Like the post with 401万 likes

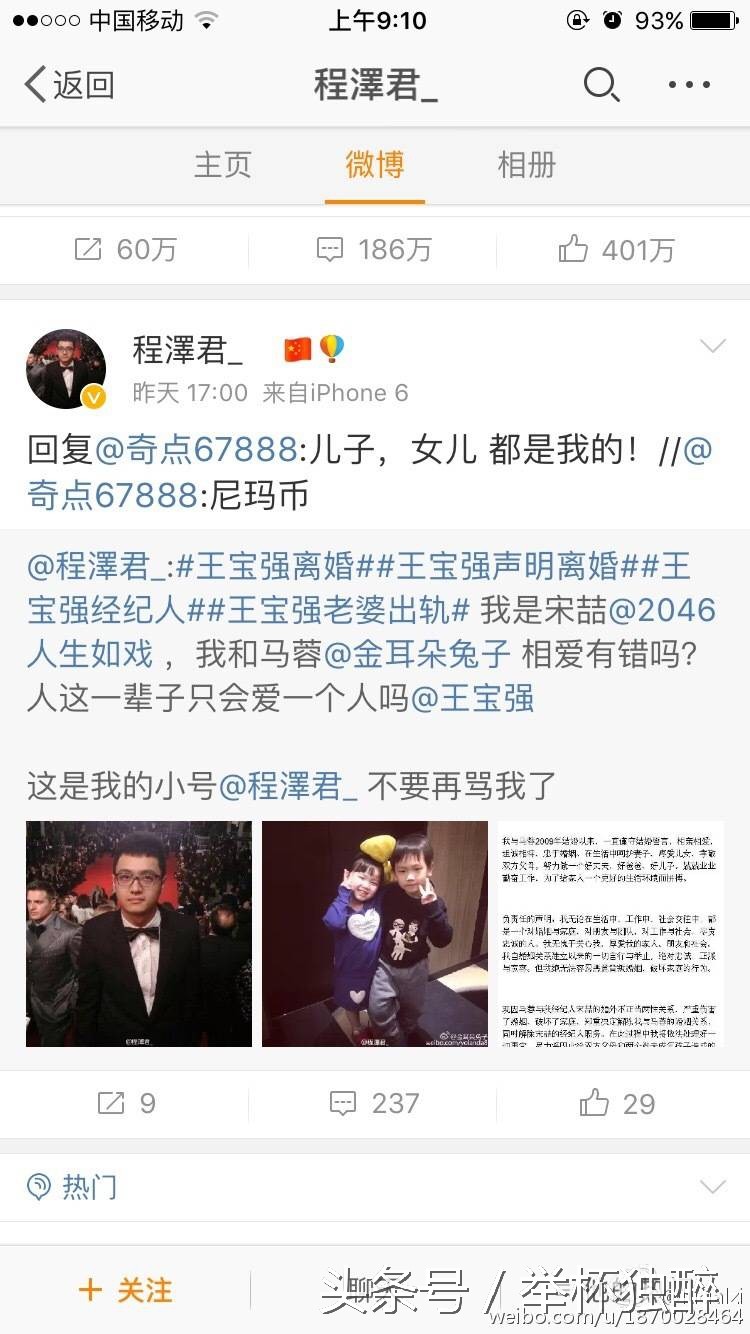tap(616, 250)
